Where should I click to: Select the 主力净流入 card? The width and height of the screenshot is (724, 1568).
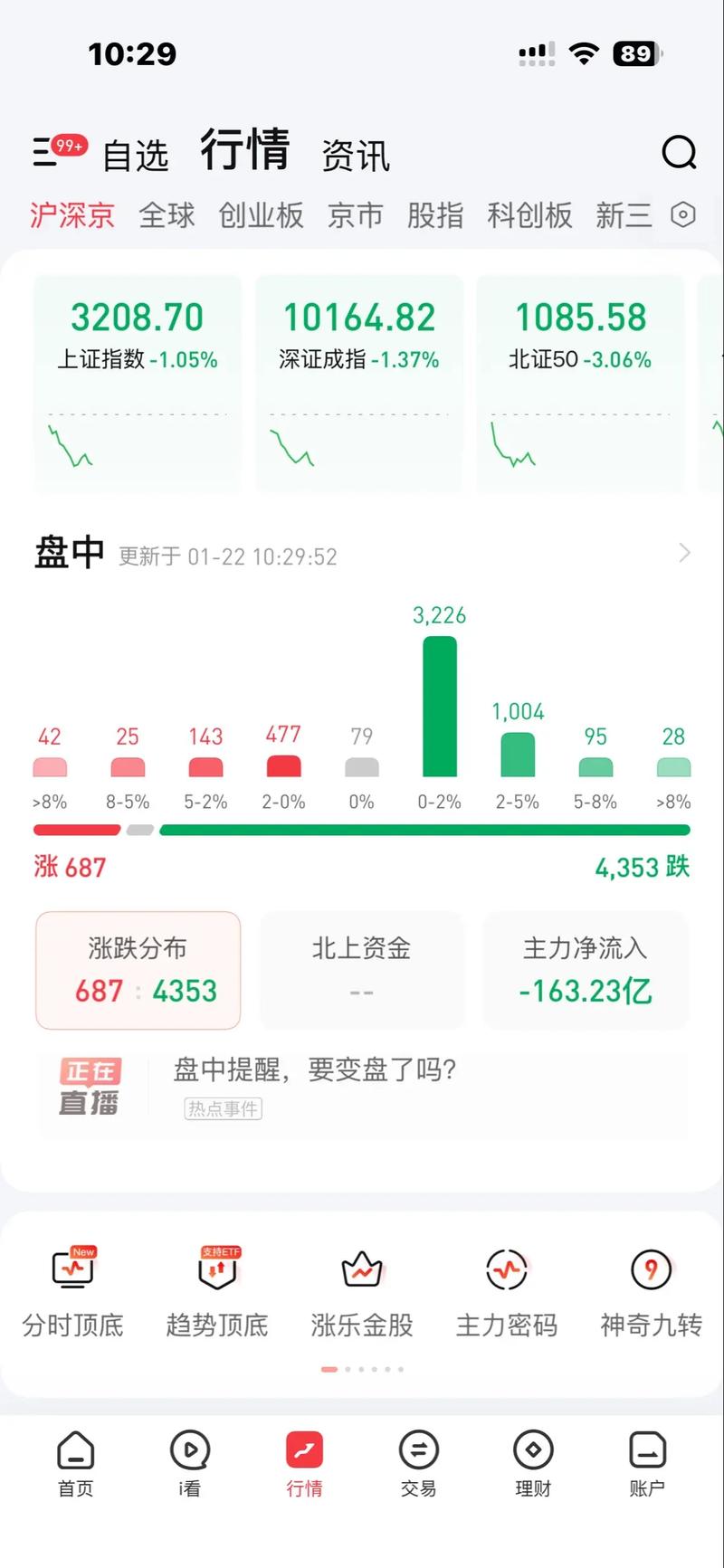tap(586, 970)
